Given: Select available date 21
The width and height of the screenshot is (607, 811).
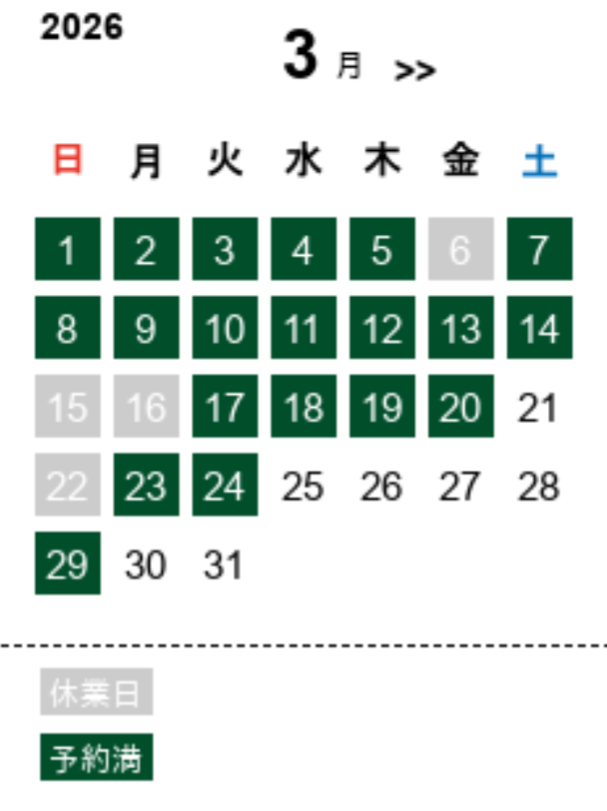Looking at the screenshot, I should [x=538, y=408].
